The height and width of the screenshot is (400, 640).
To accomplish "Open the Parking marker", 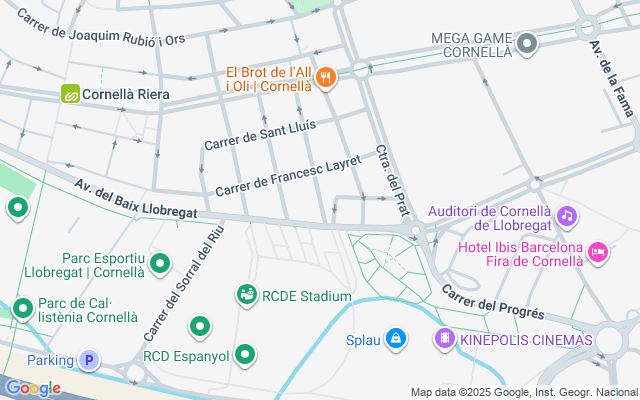I will click(x=89, y=360).
